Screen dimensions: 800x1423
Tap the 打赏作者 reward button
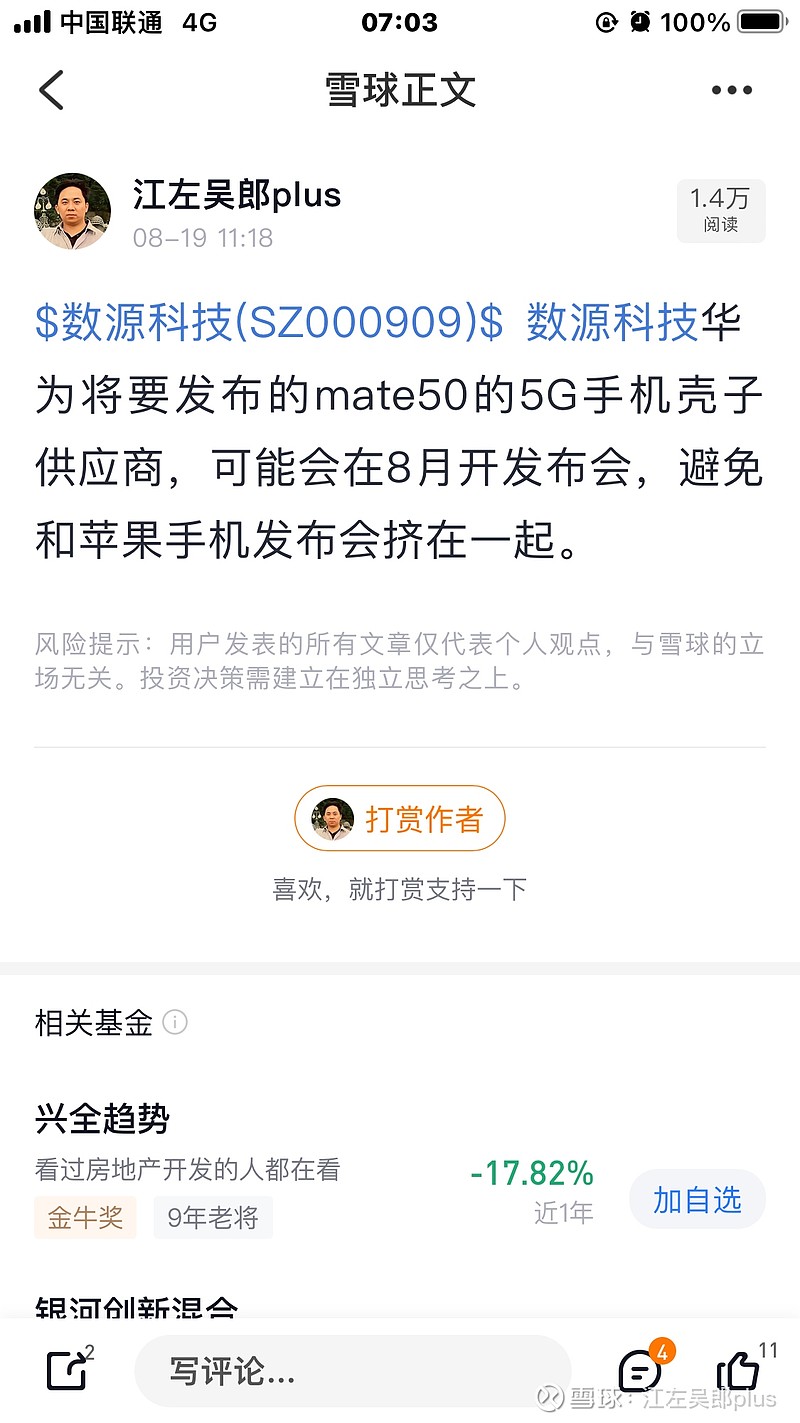click(400, 819)
